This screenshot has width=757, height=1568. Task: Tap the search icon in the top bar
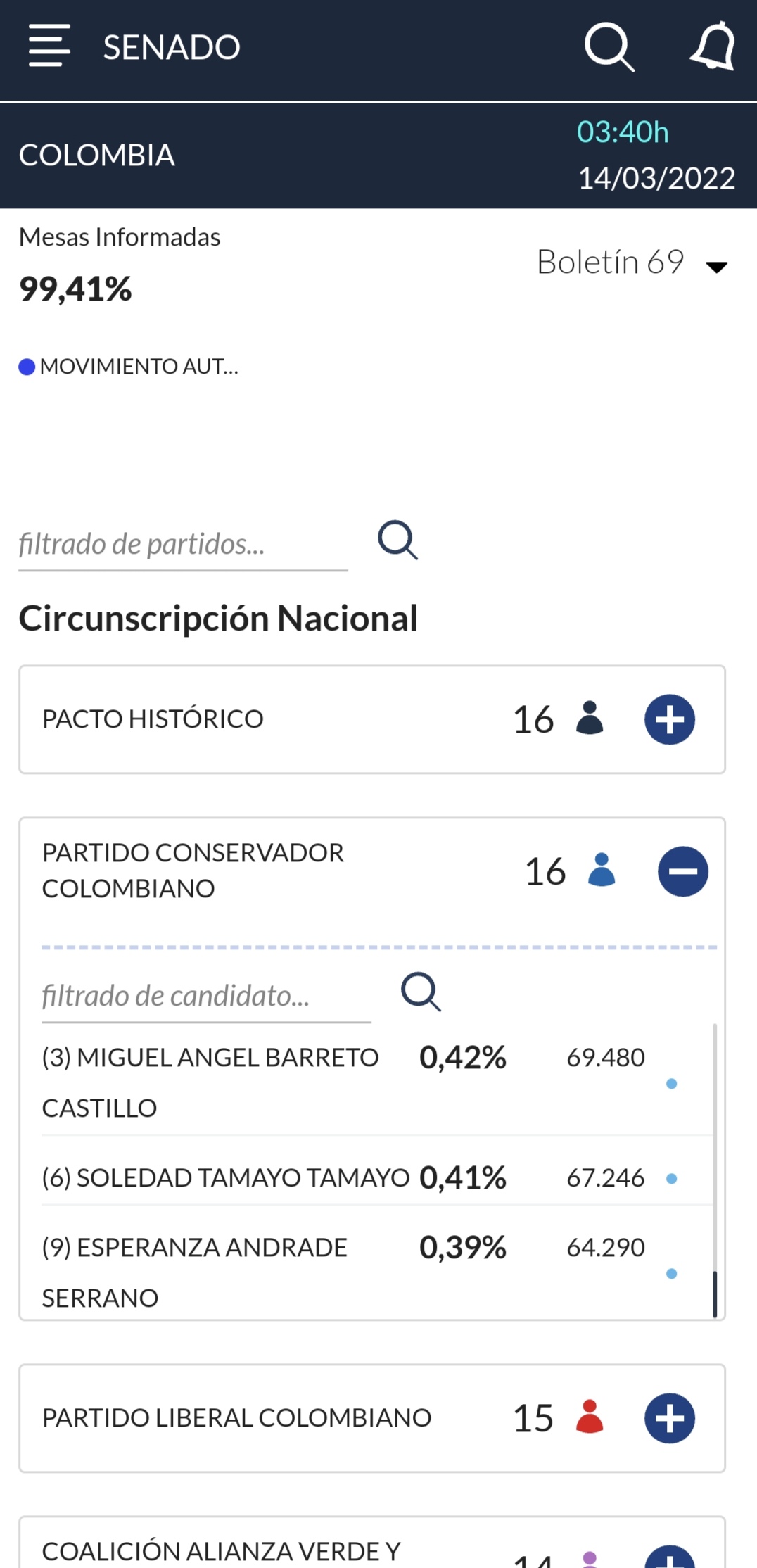click(x=609, y=47)
